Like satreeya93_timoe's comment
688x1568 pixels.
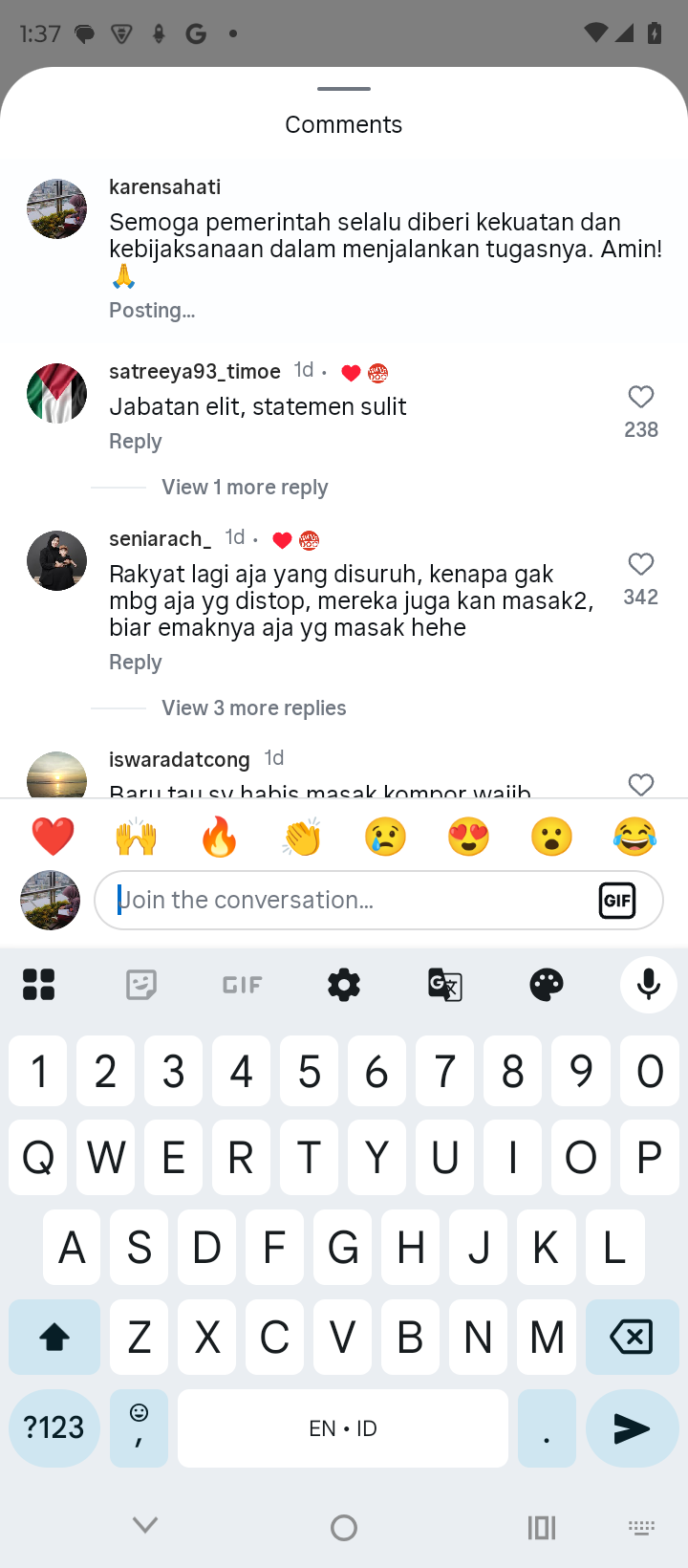point(640,397)
